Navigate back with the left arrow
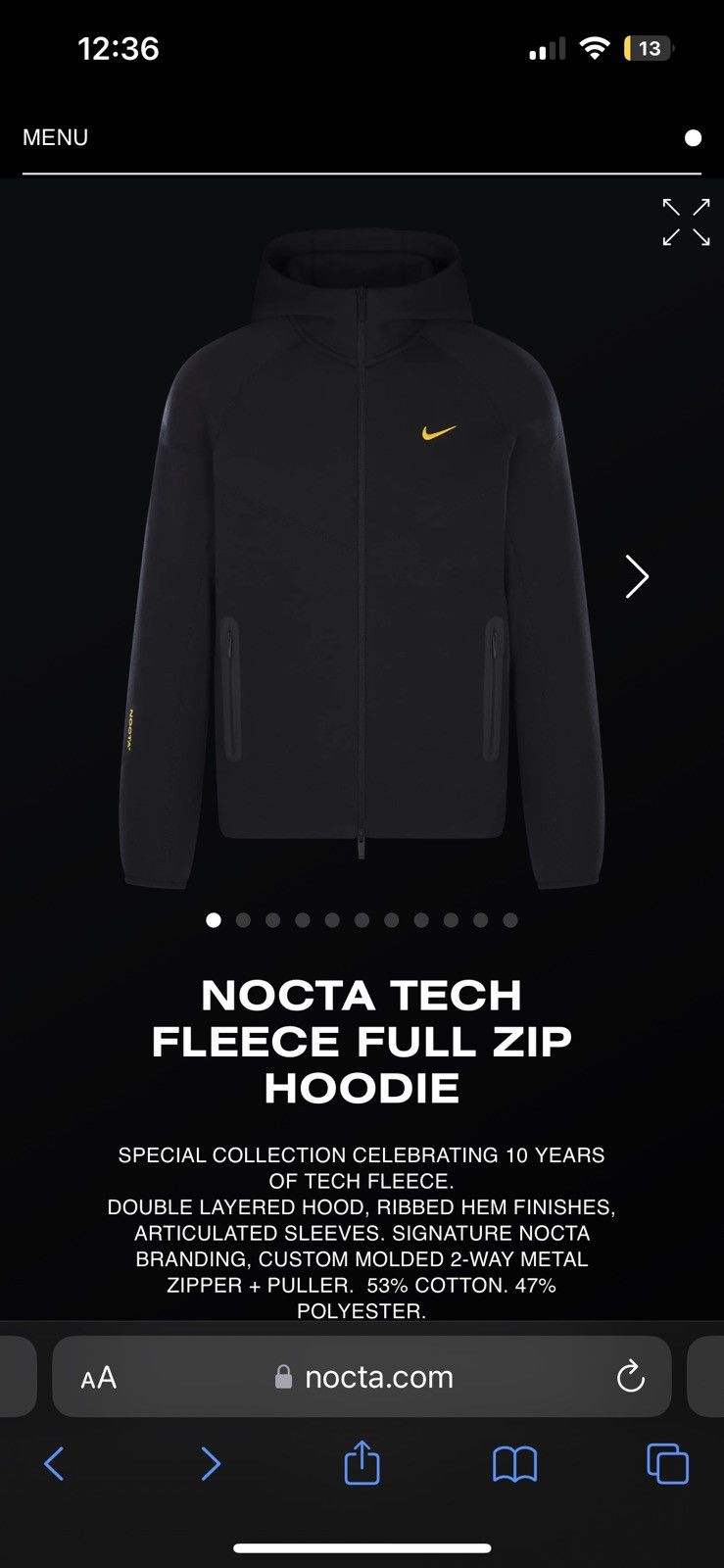 click(54, 1464)
